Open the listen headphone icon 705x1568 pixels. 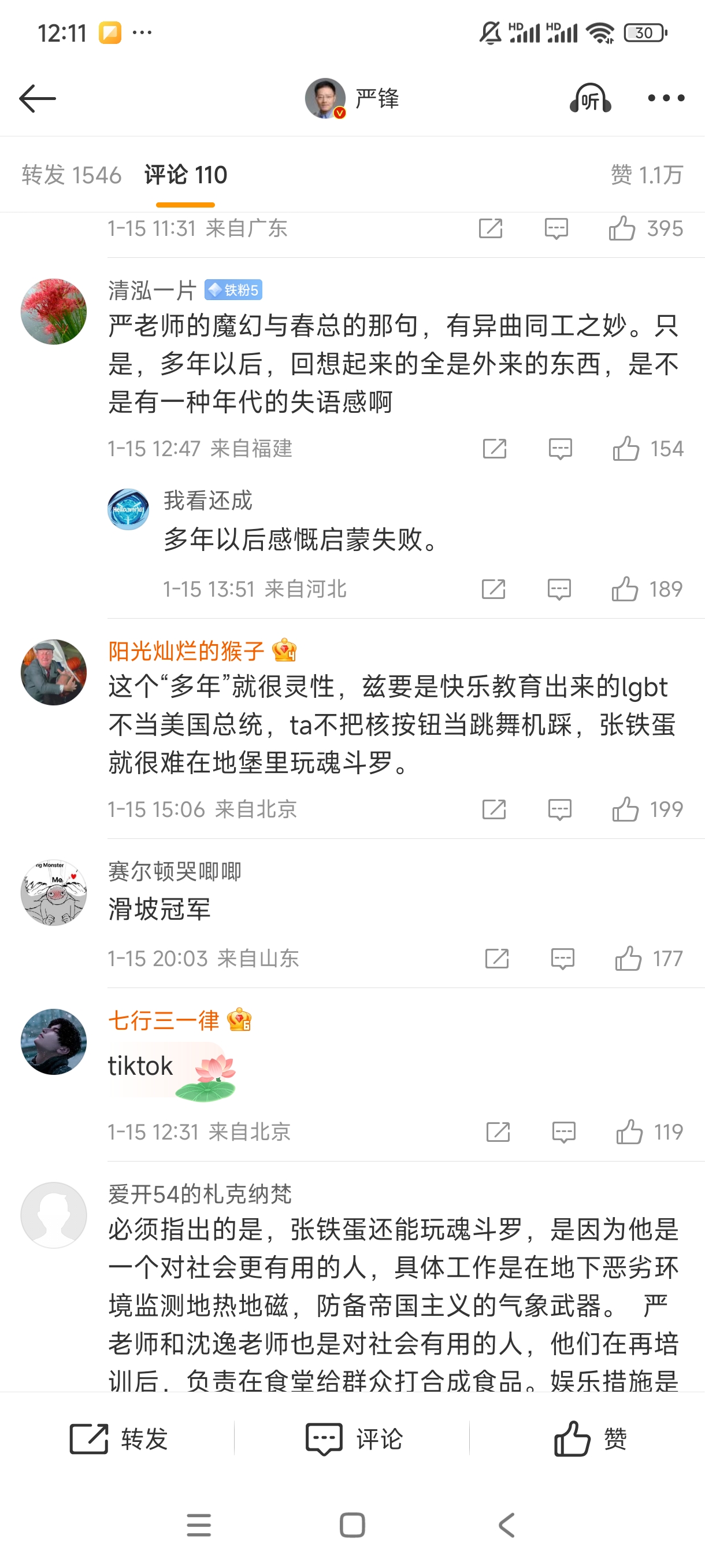[589, 98]
